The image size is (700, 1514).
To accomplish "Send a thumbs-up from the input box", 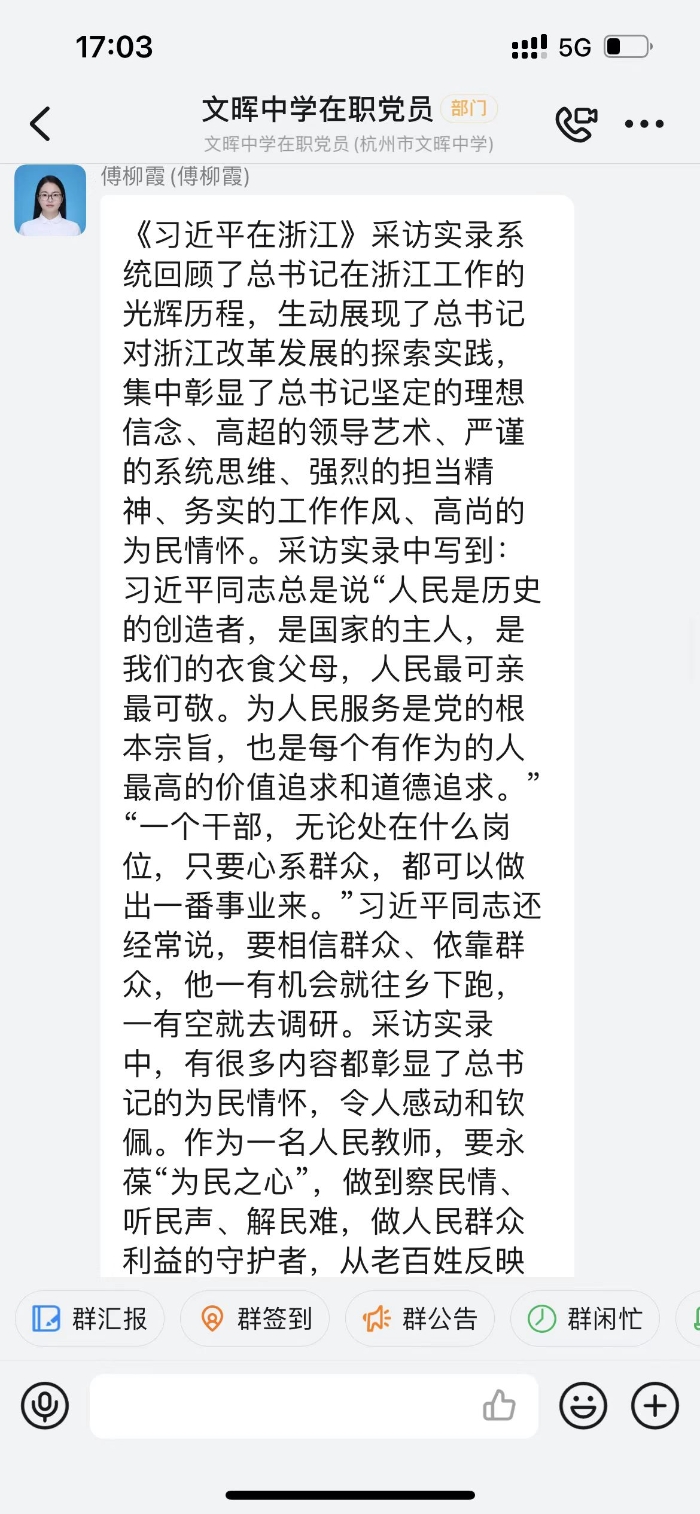I will coord(499,1406).
